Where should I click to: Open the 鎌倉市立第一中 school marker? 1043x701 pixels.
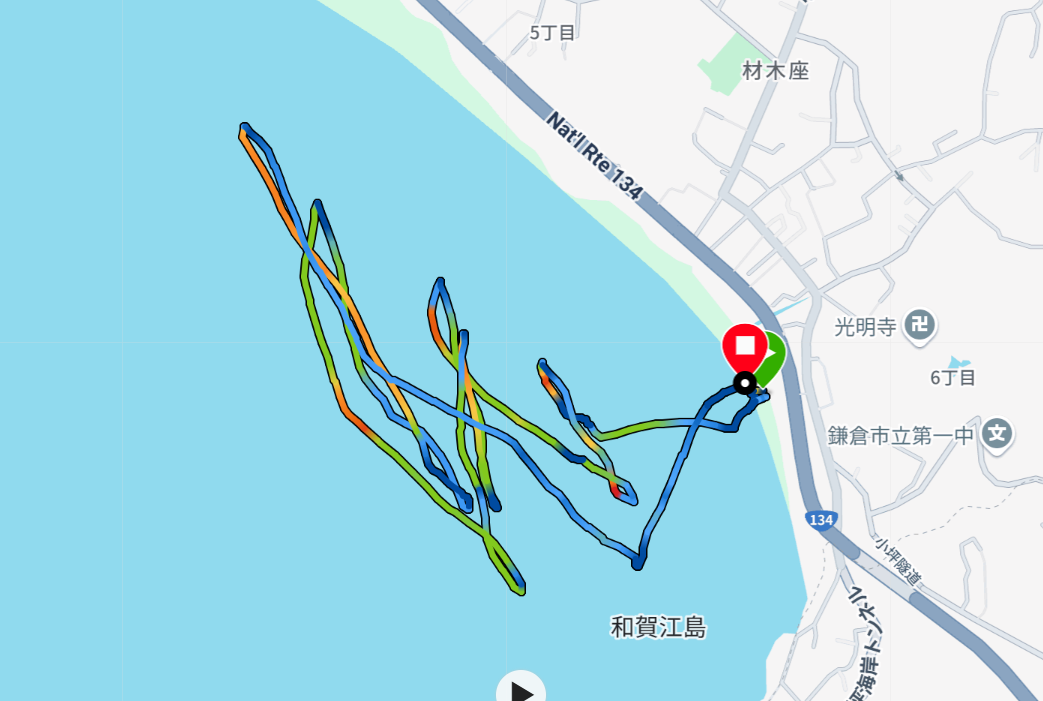coord(997,435)
